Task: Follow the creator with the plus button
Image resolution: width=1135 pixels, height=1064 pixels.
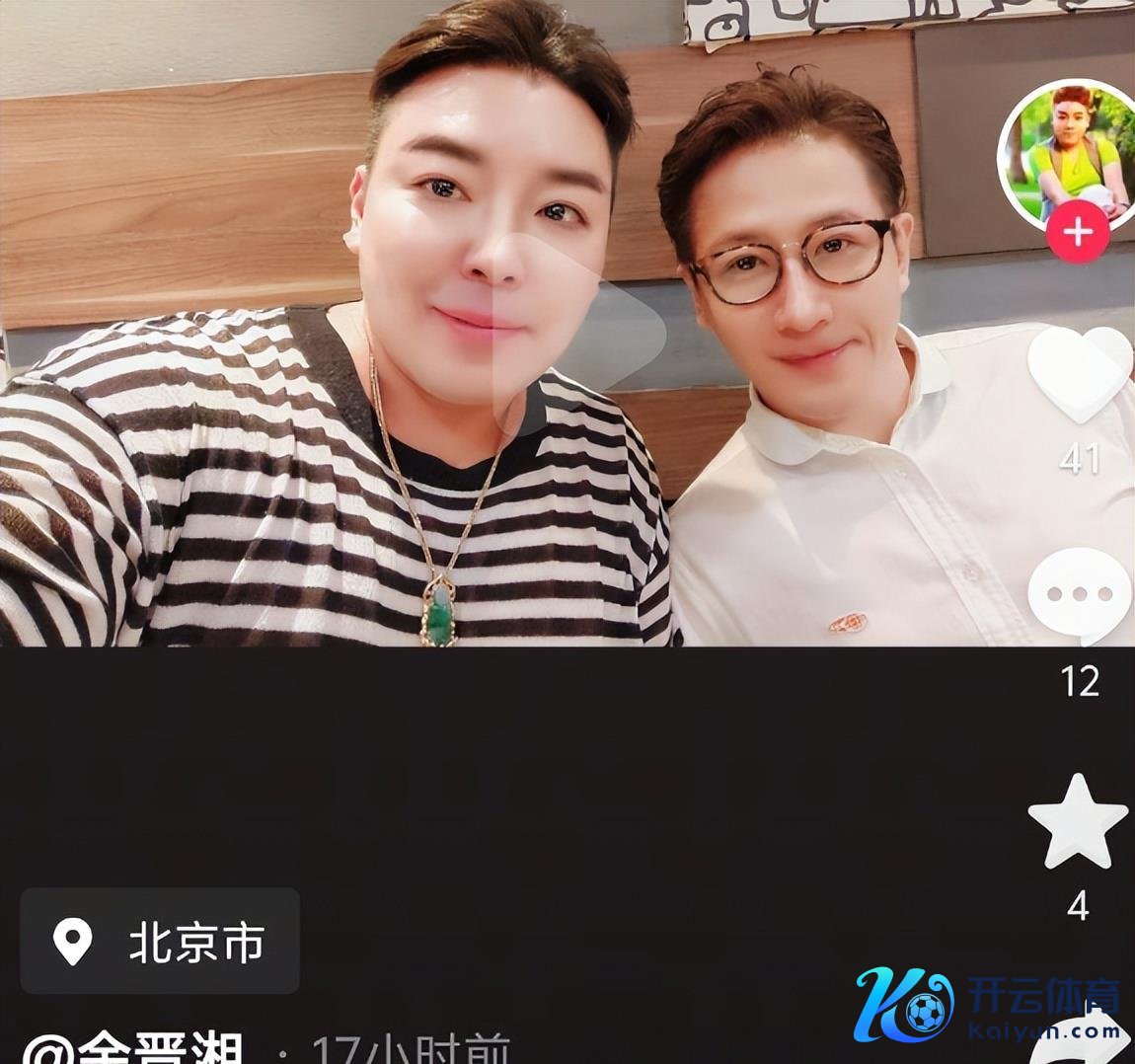Action: tap(1078, 233)
